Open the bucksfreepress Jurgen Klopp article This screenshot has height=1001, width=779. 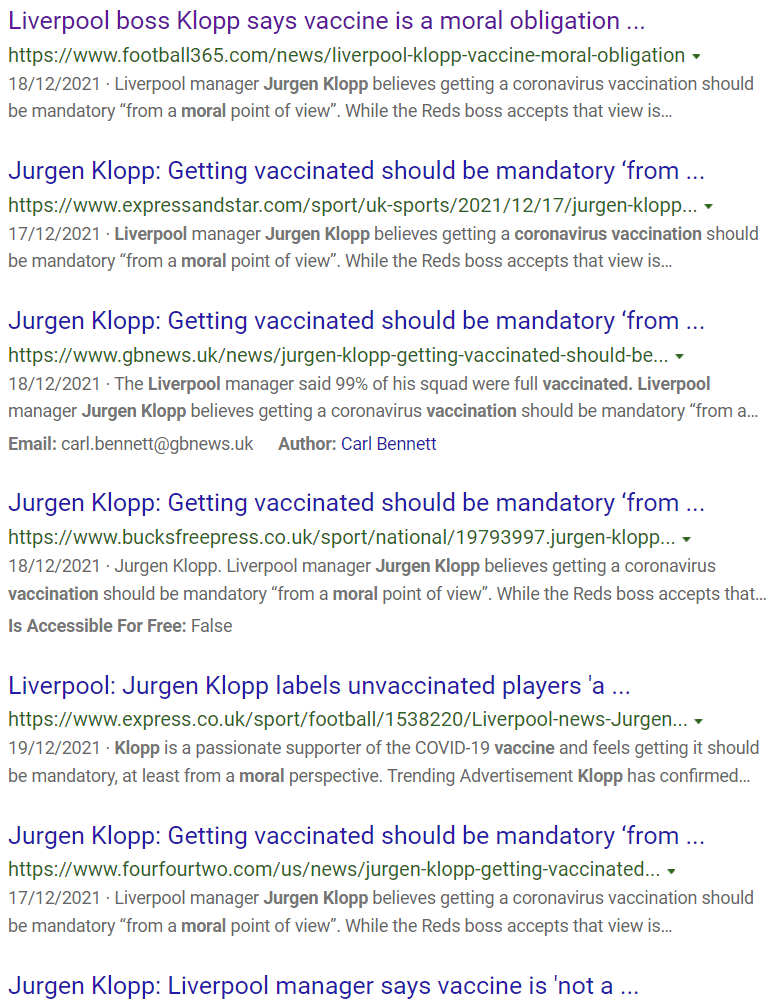[356, 503]
